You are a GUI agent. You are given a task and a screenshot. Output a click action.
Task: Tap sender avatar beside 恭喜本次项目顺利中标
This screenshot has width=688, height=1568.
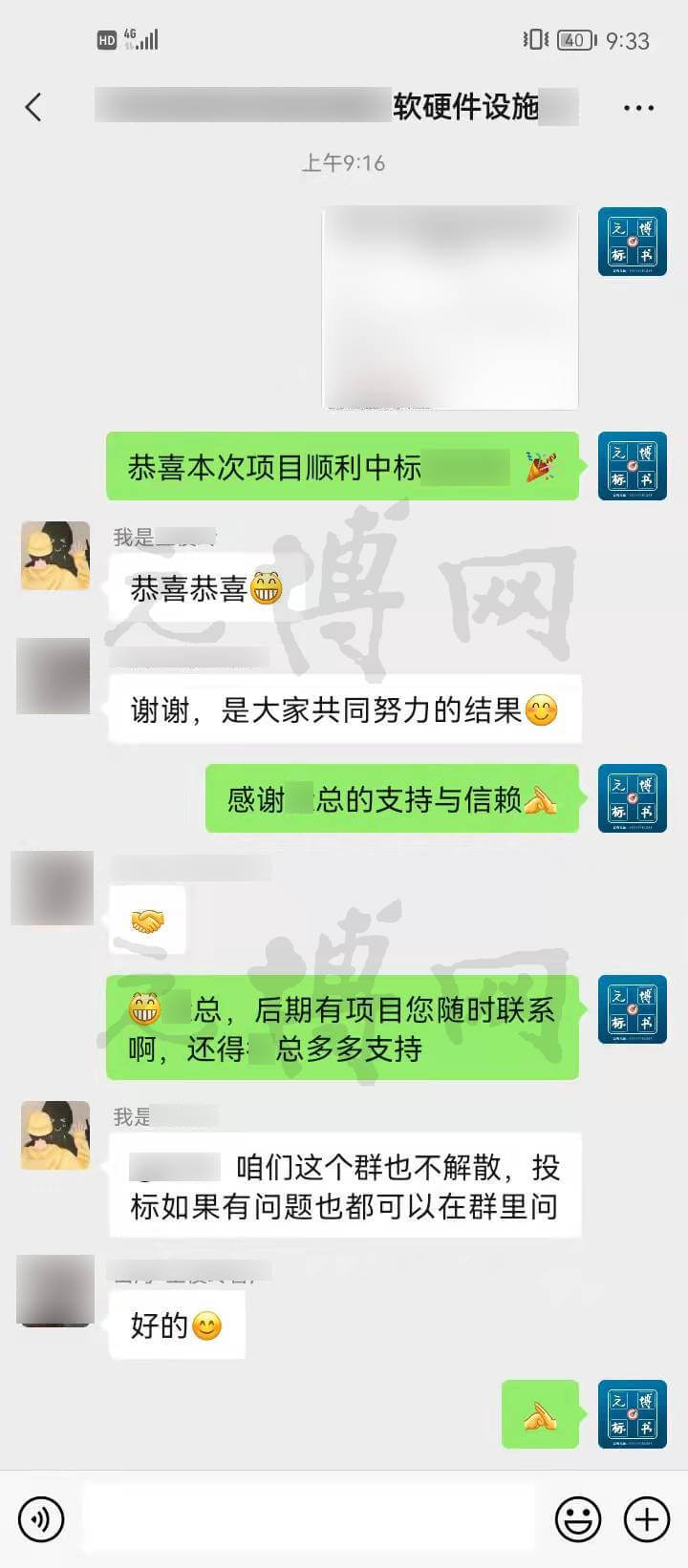[x=632, y=466]
